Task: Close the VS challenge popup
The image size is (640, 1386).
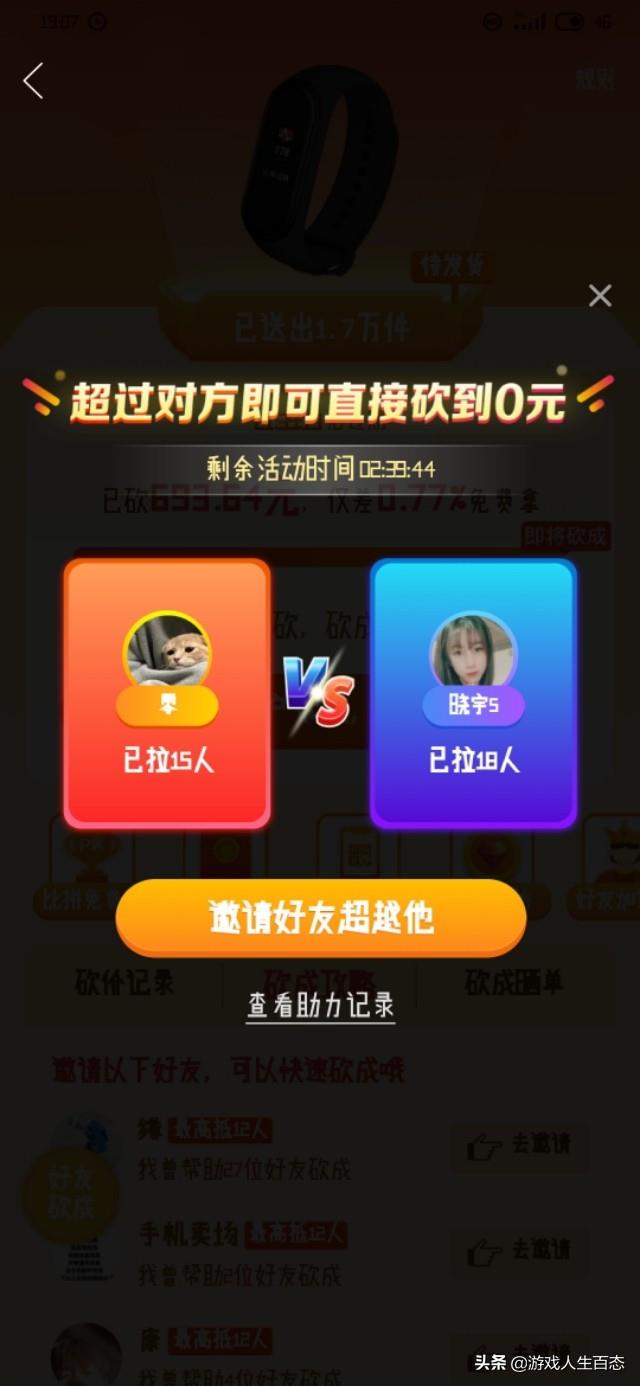Action: [600, 295]
